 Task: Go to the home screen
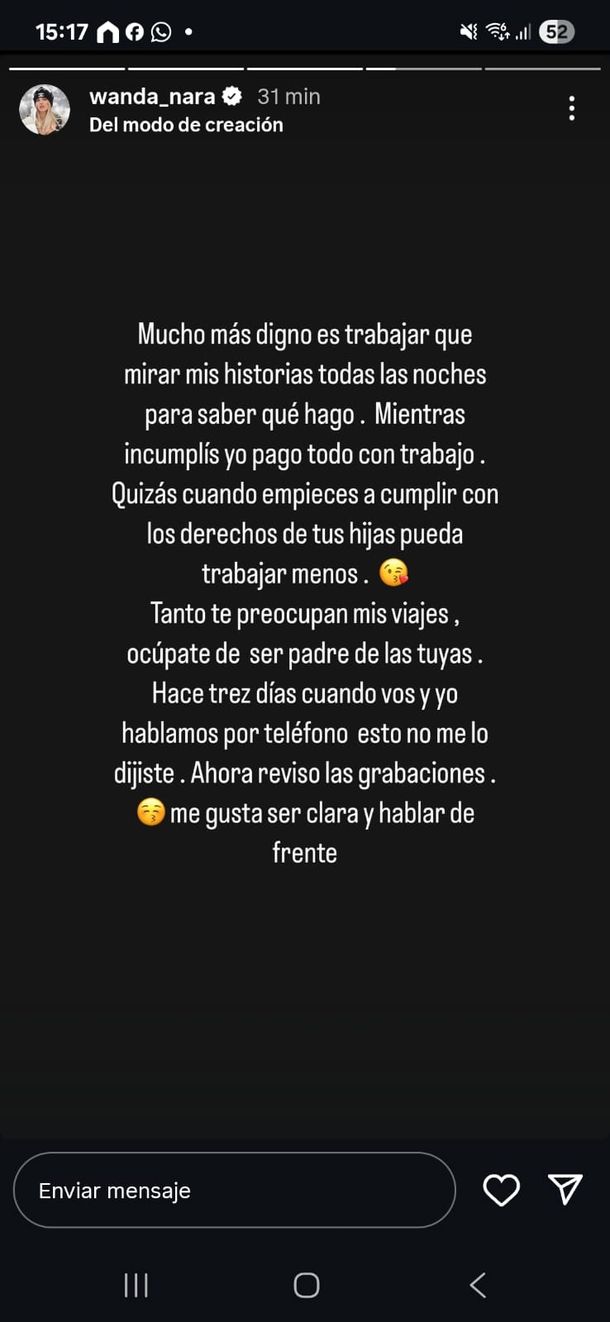[x=307, y=1285]
